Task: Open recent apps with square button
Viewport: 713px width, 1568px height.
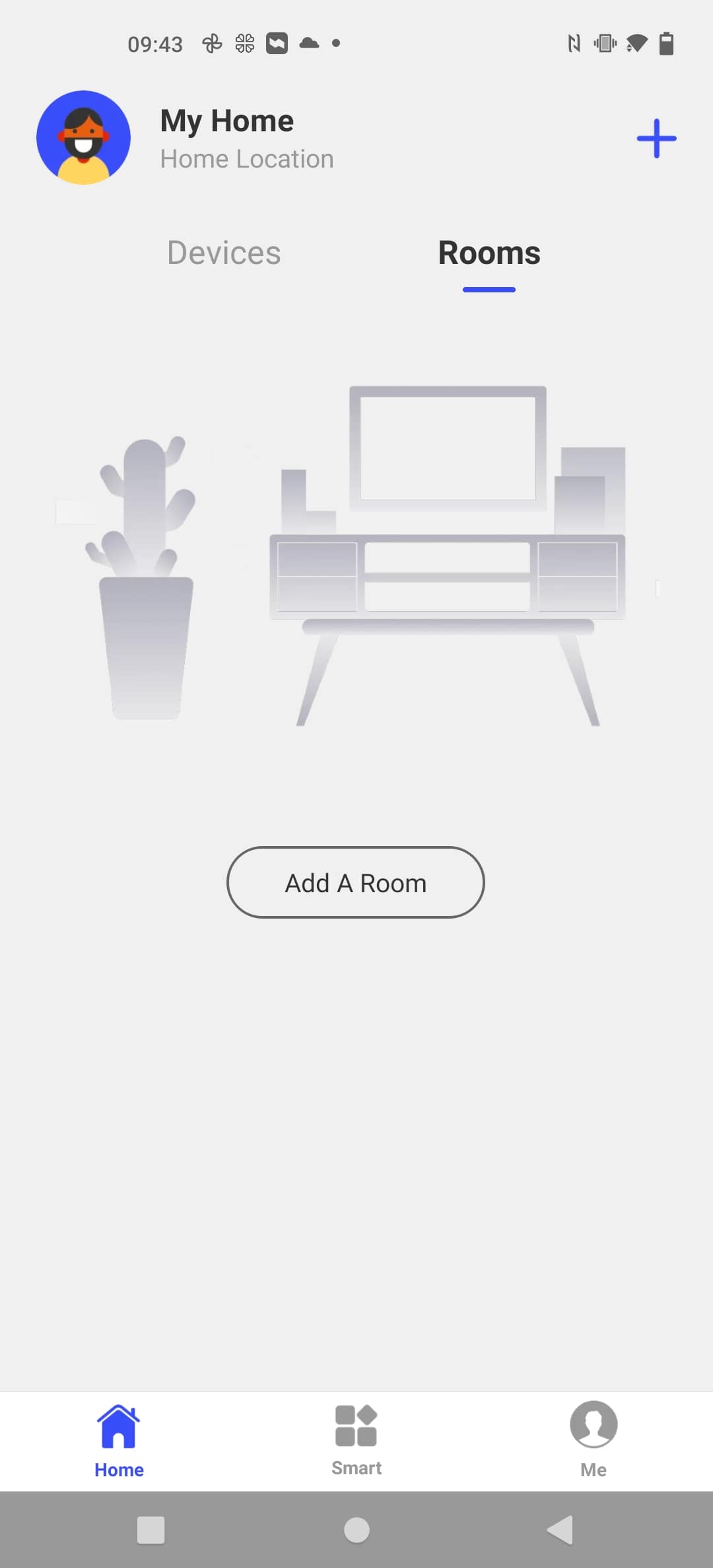Action: 151,1530
